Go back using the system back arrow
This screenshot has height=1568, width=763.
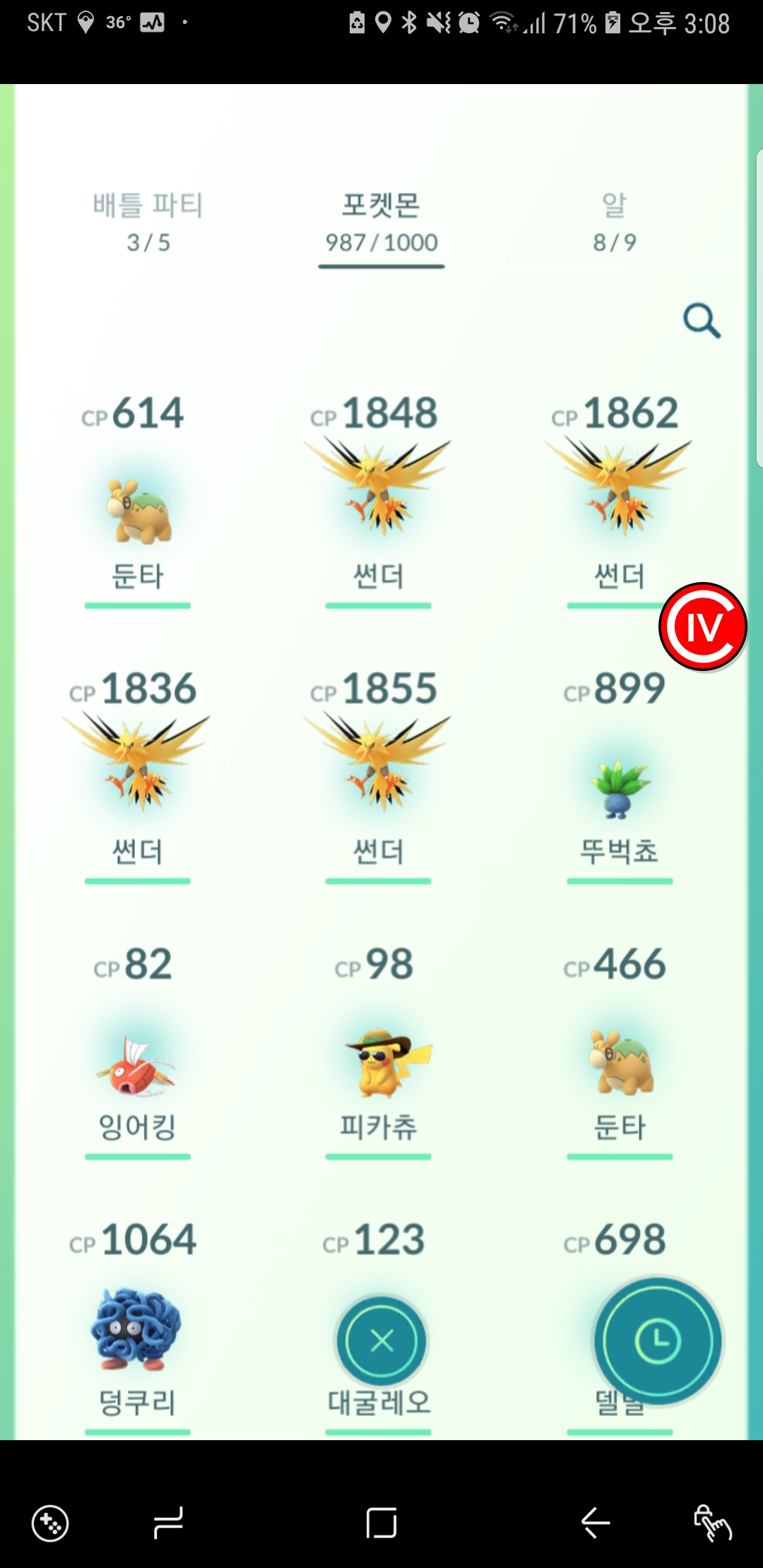[x=595, y=1522]
